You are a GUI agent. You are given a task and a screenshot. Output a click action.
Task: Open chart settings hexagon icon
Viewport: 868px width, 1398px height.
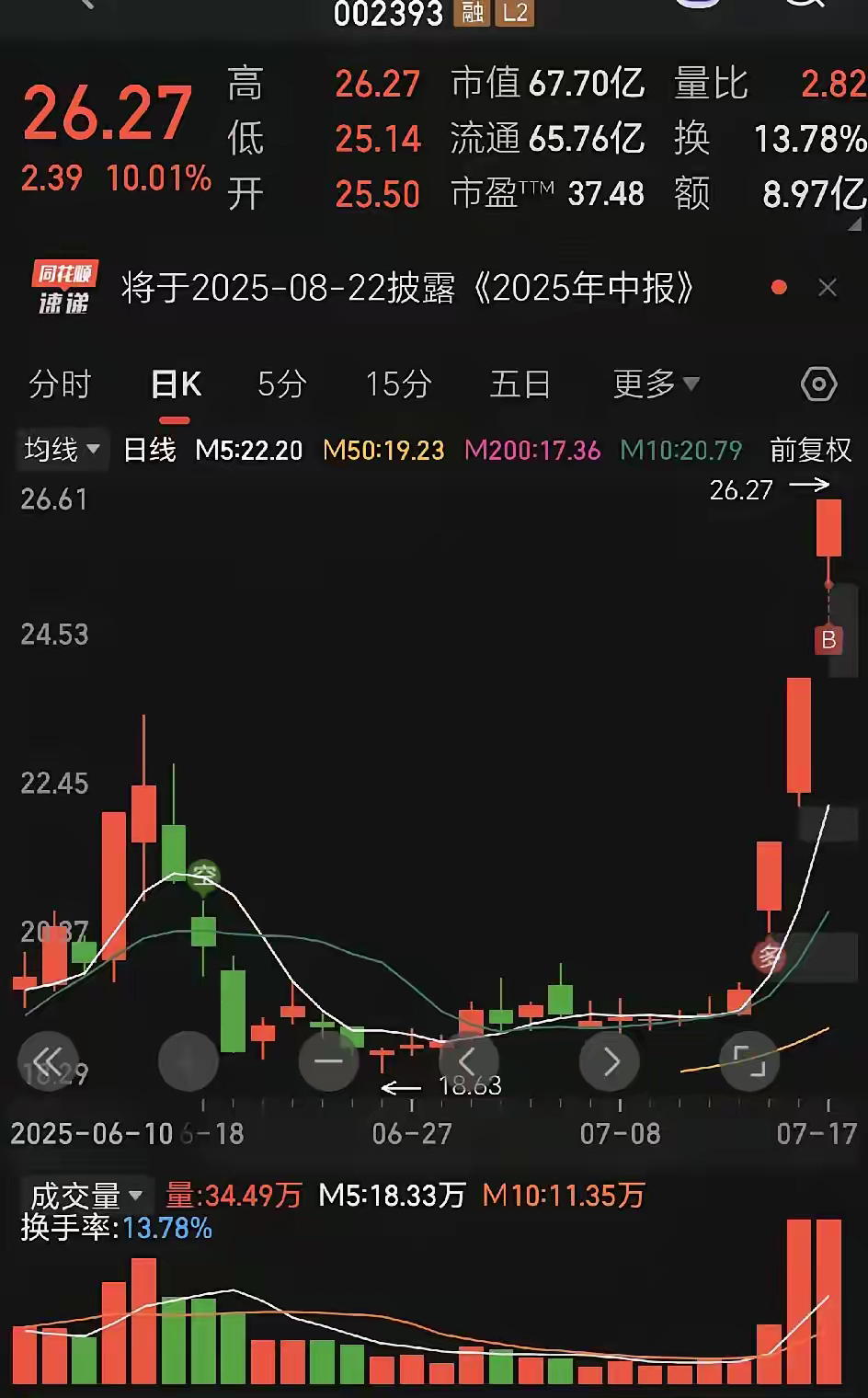[x=818, y=384]
